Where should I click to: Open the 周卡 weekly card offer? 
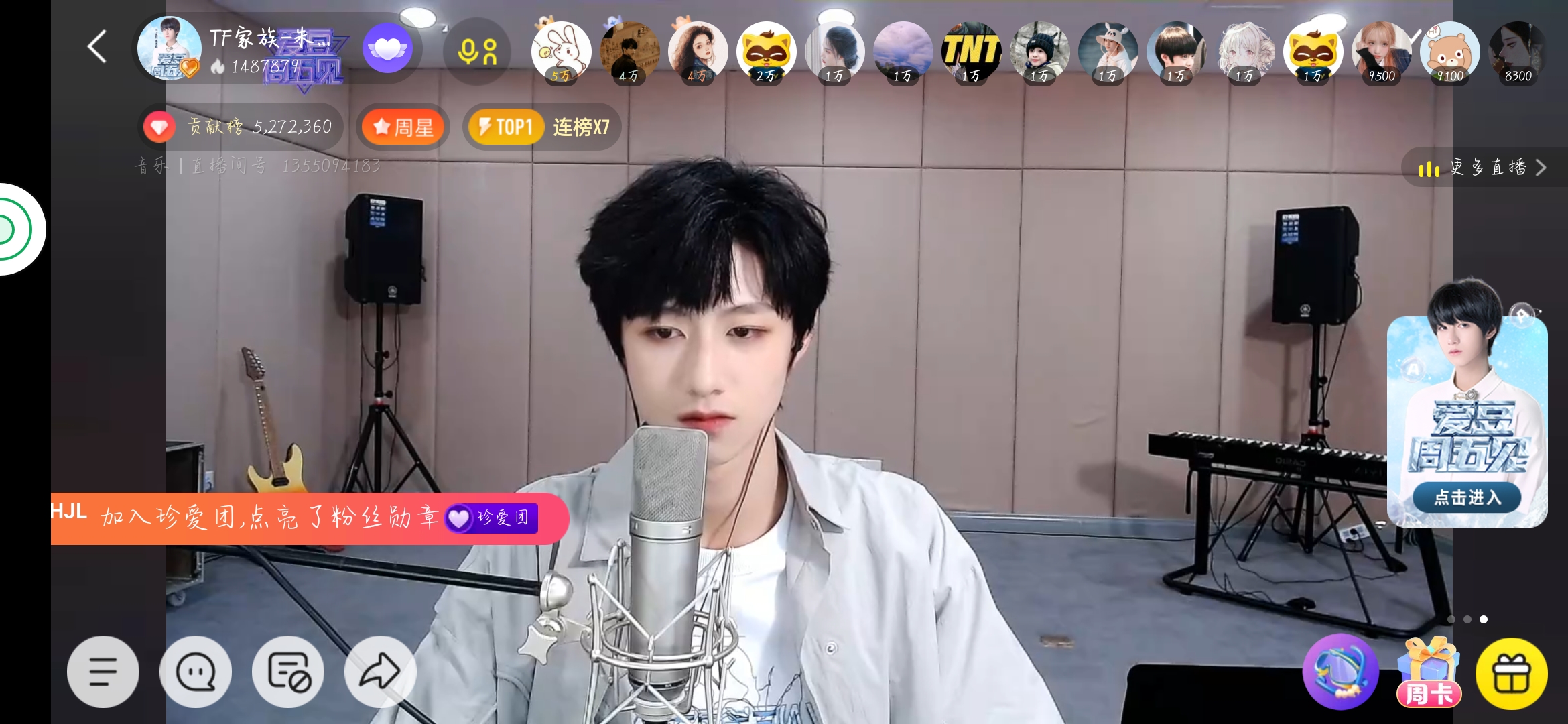1428,673
